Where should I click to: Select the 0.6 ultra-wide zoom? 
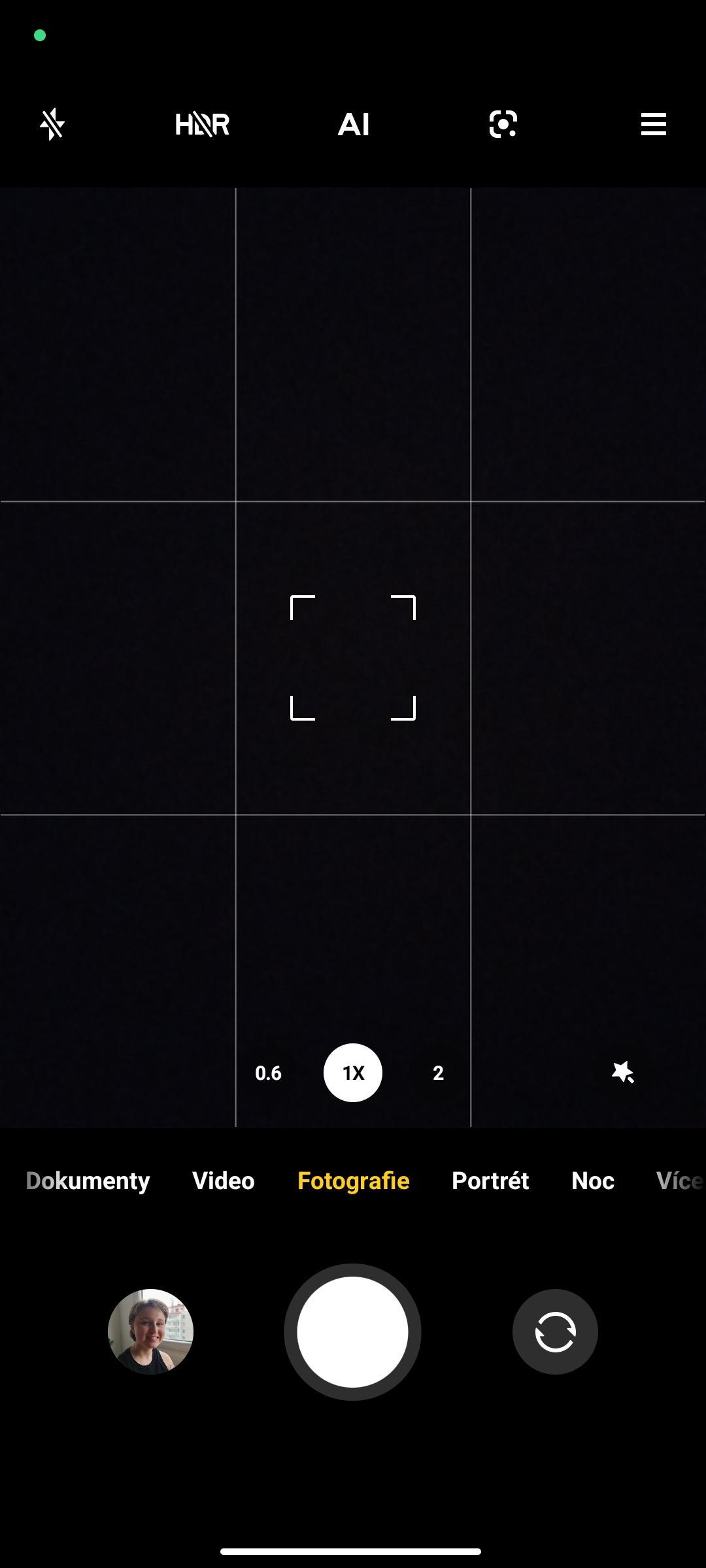(x=268, y=1073)
